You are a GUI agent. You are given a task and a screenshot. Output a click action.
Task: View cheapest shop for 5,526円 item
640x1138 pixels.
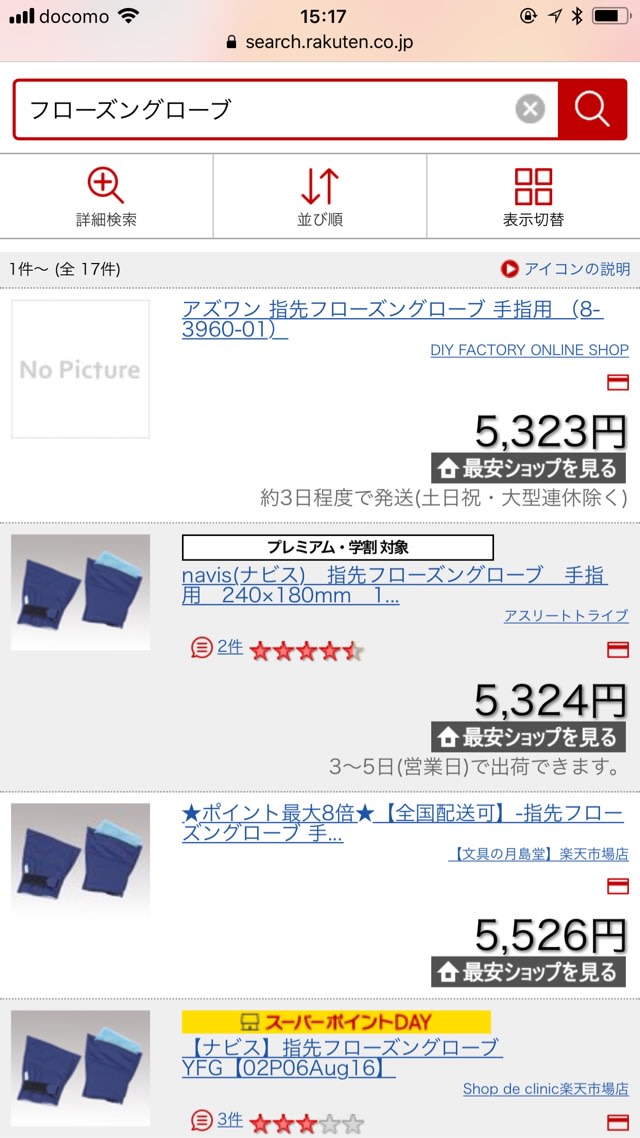tap(529, 971)
